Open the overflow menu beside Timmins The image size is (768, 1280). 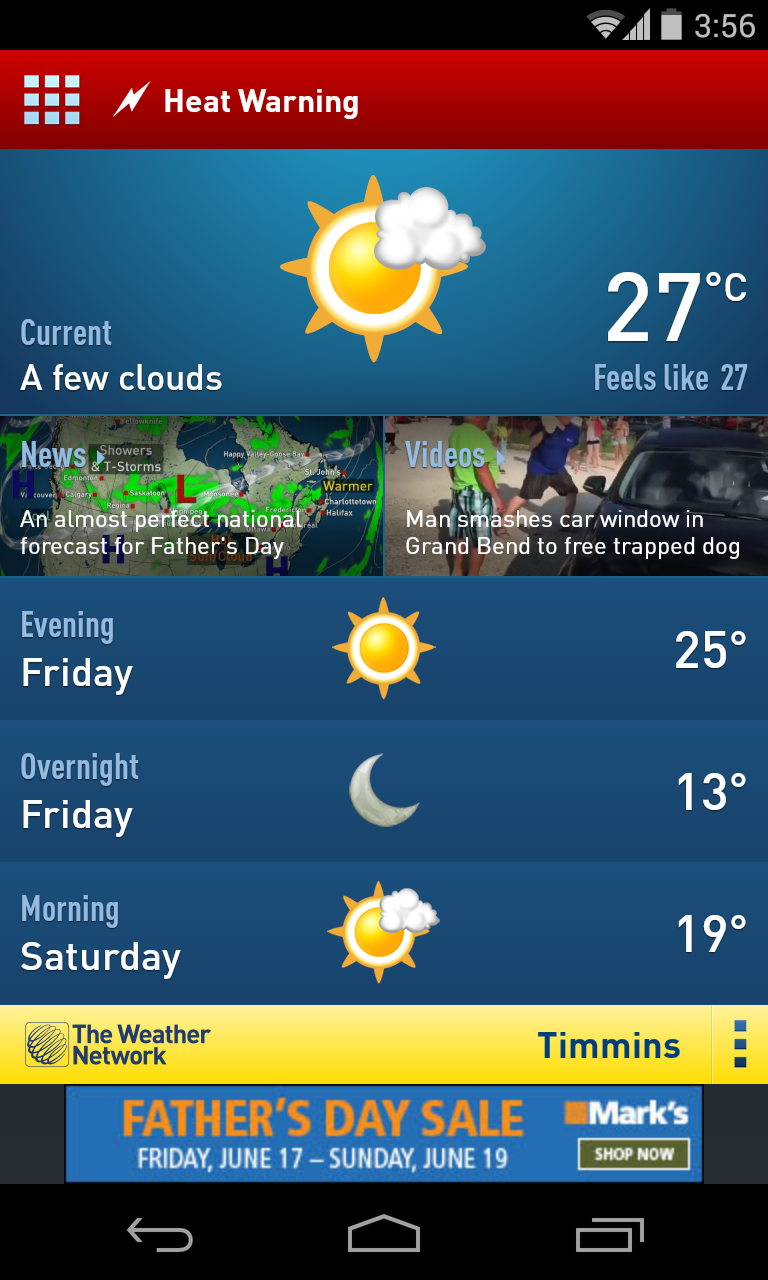point(740,1045)
